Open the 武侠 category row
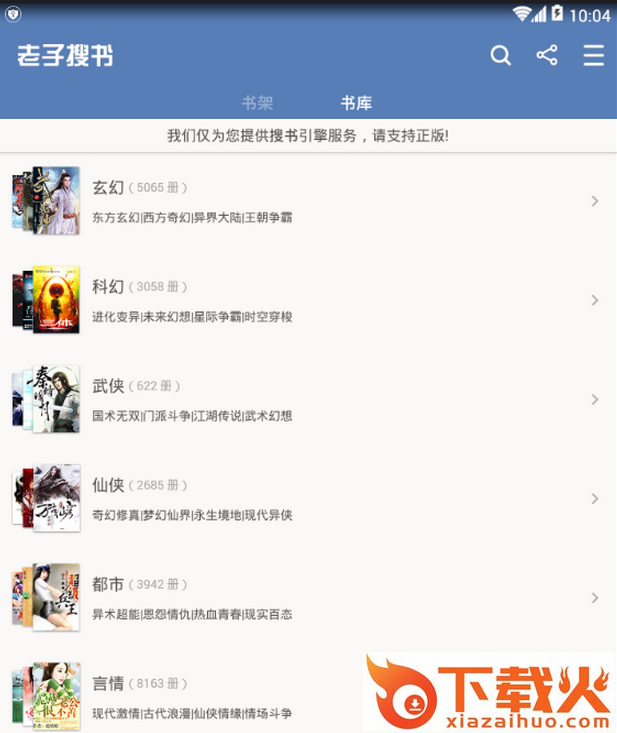Viewport: 617px width, 733px height. 308,399
